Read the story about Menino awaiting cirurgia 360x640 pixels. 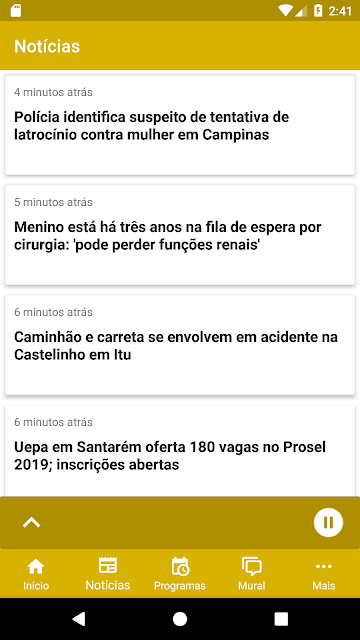180,235
